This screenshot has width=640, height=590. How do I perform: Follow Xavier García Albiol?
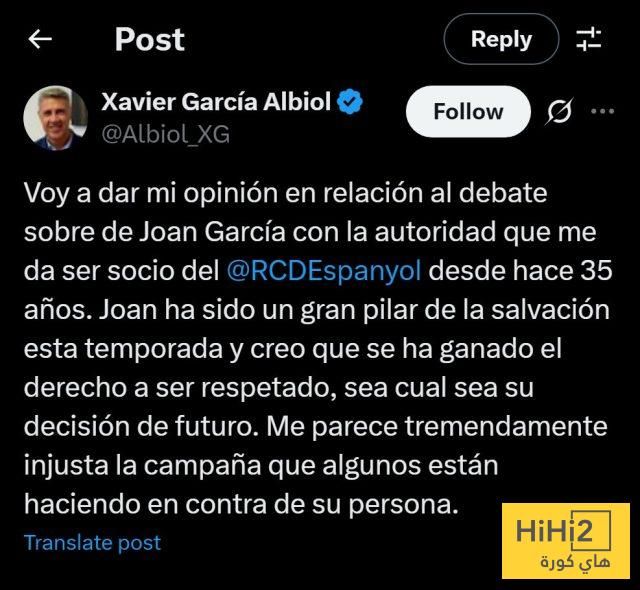point(468,112)
